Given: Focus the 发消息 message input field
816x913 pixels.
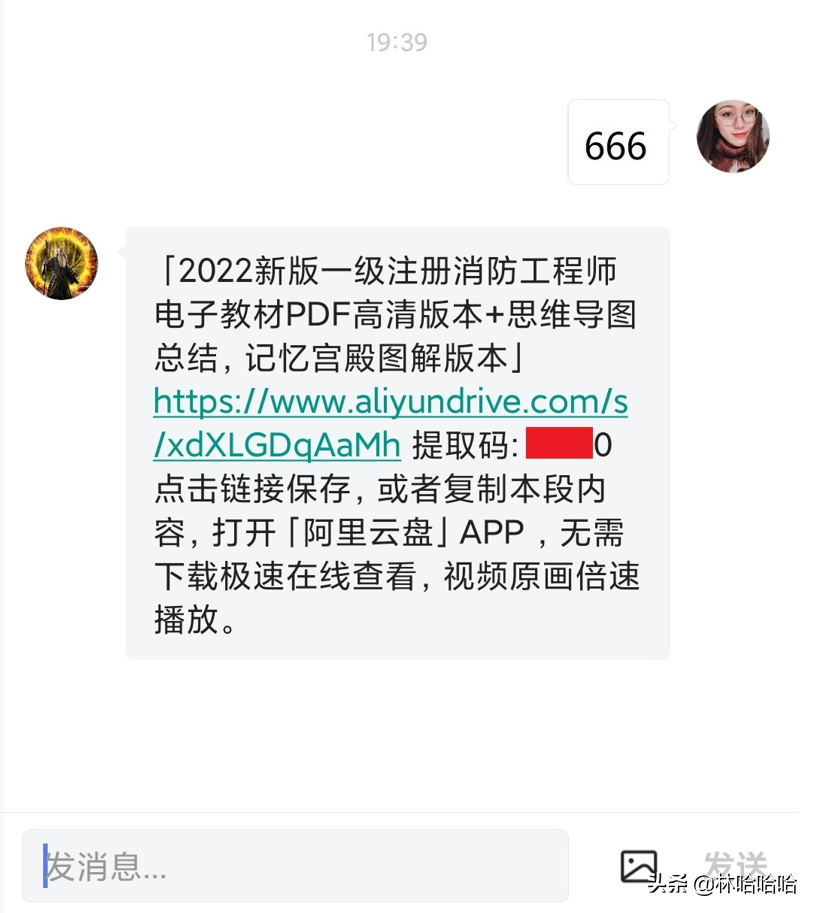Looking at the screenshot, I should coord(296,866).
